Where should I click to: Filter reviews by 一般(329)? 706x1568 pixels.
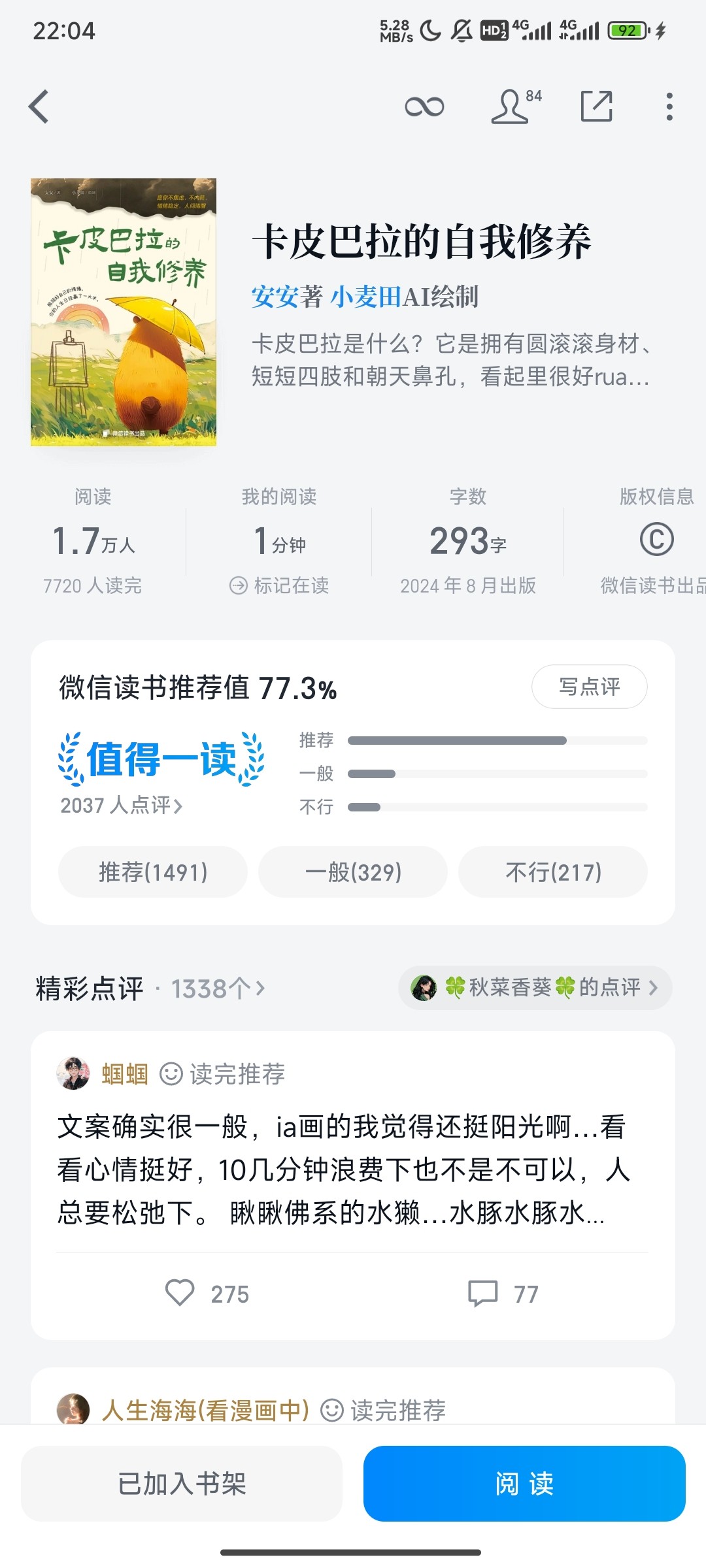point(353,872)
